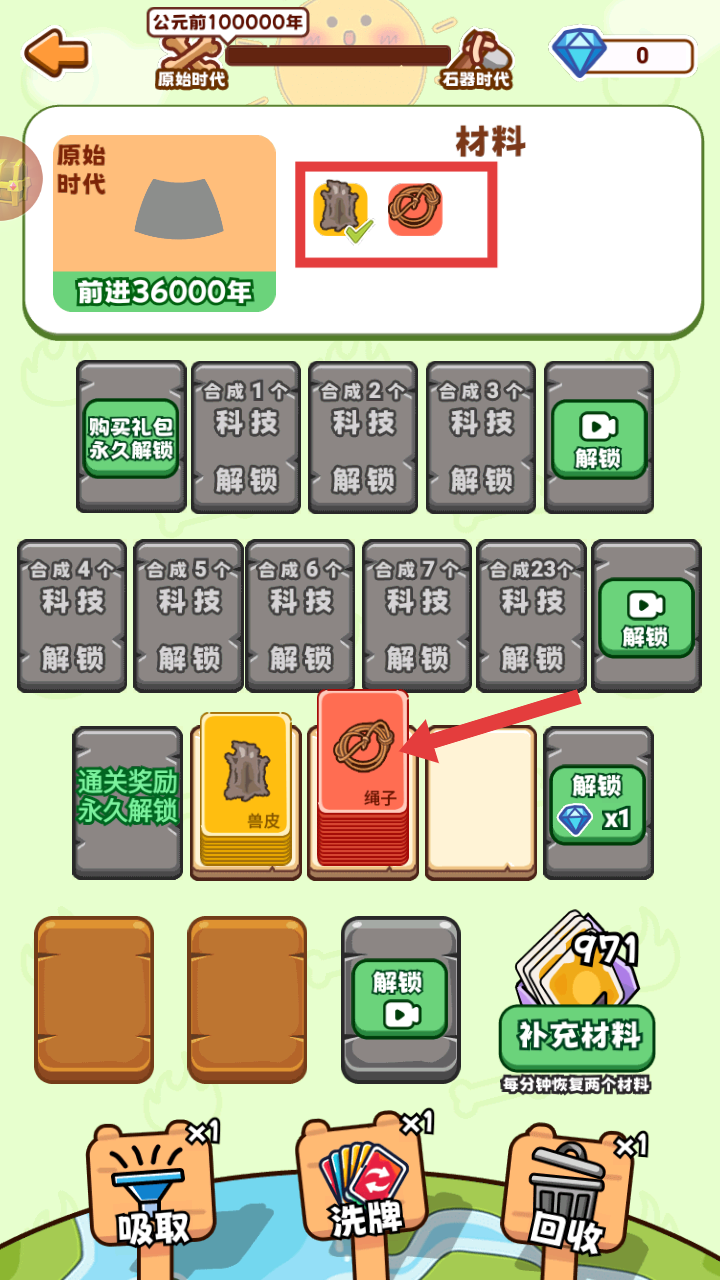The height and width of the screenshot is (1280, 720).
Task: Unlock slot with one diamond
Action: pyautogui.click(x=597, y=805)
